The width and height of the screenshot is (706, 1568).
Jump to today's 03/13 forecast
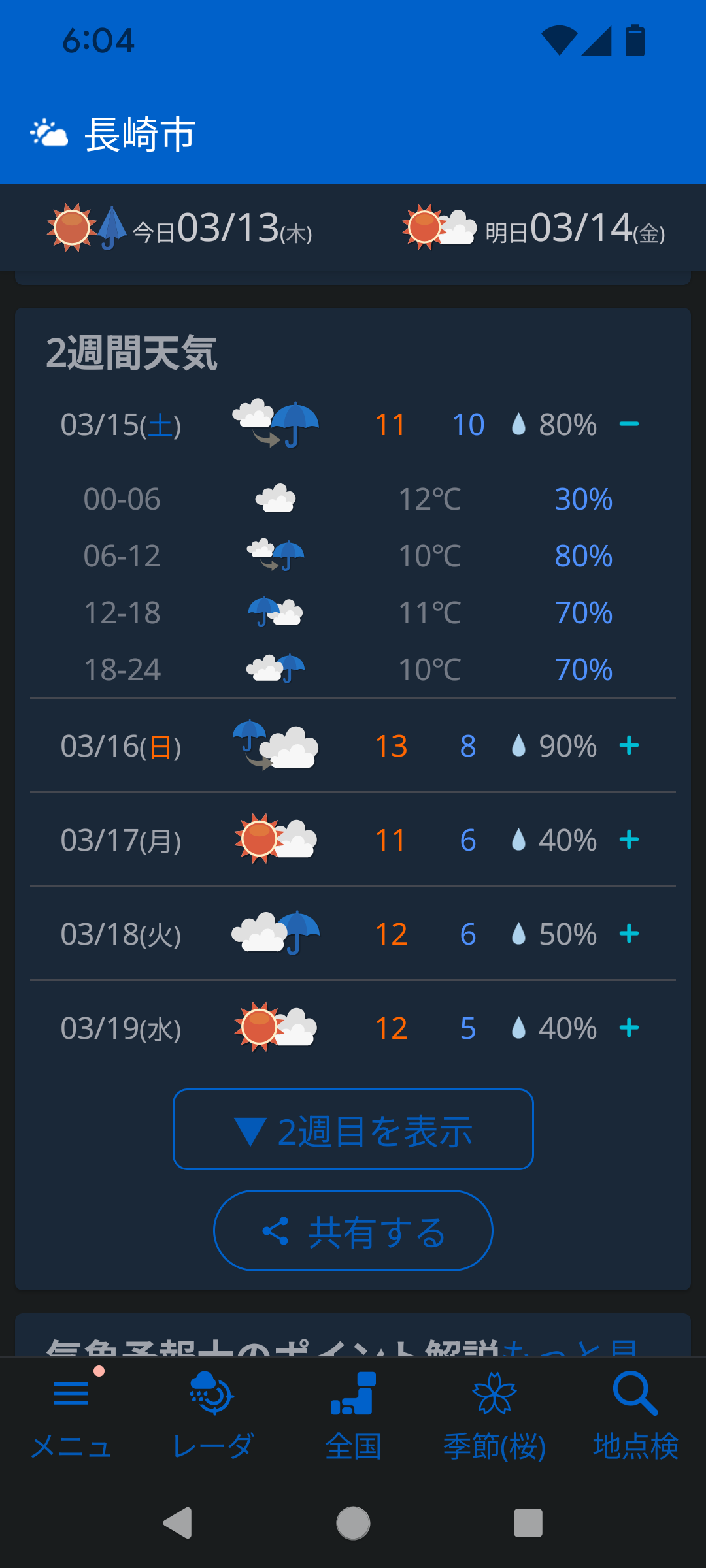tap(178, 228)
